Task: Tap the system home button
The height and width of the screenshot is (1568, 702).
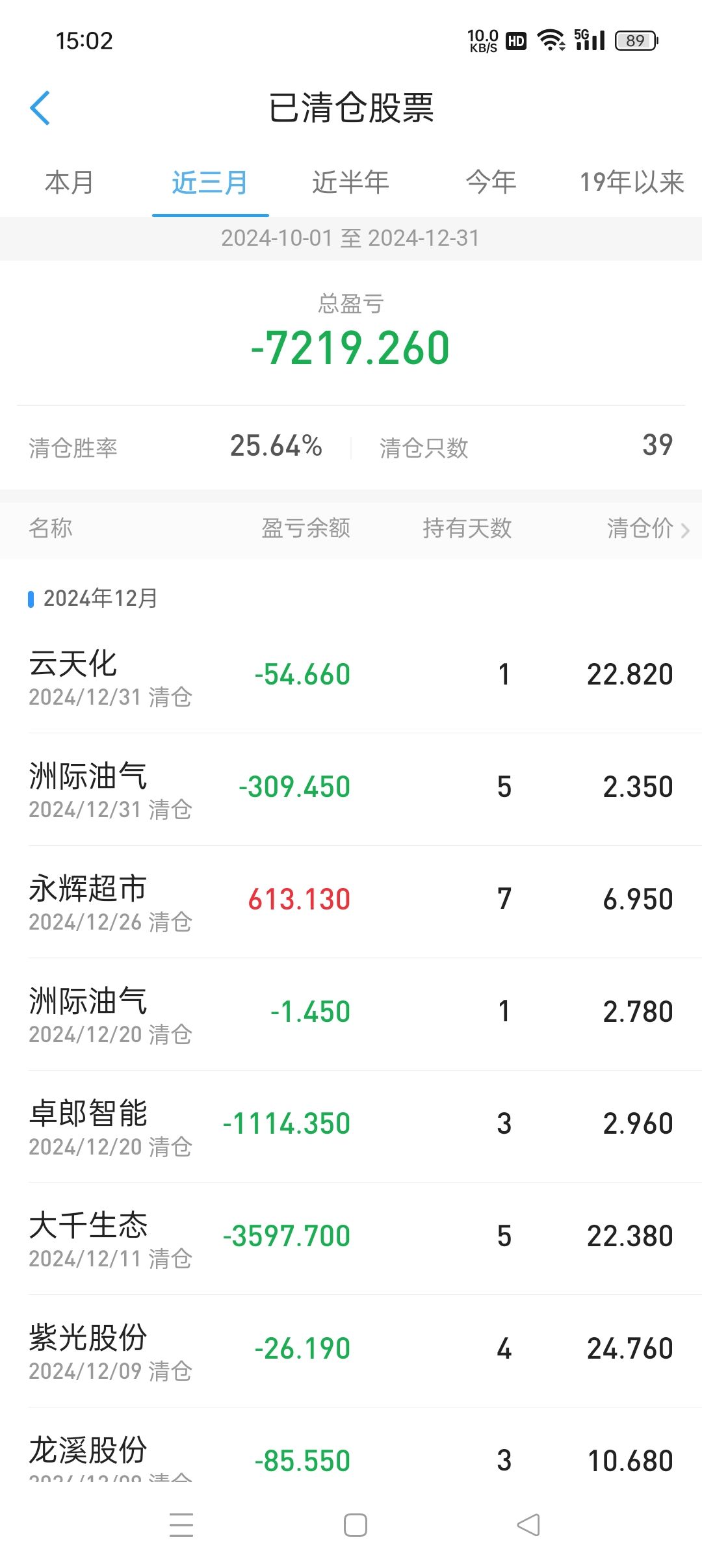Action: 356,1525
